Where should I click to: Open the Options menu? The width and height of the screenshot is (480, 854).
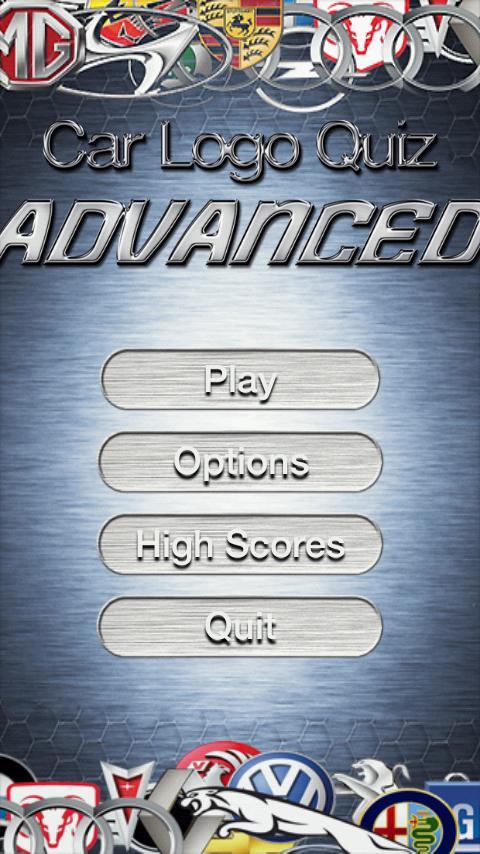(x=240, y=462)
